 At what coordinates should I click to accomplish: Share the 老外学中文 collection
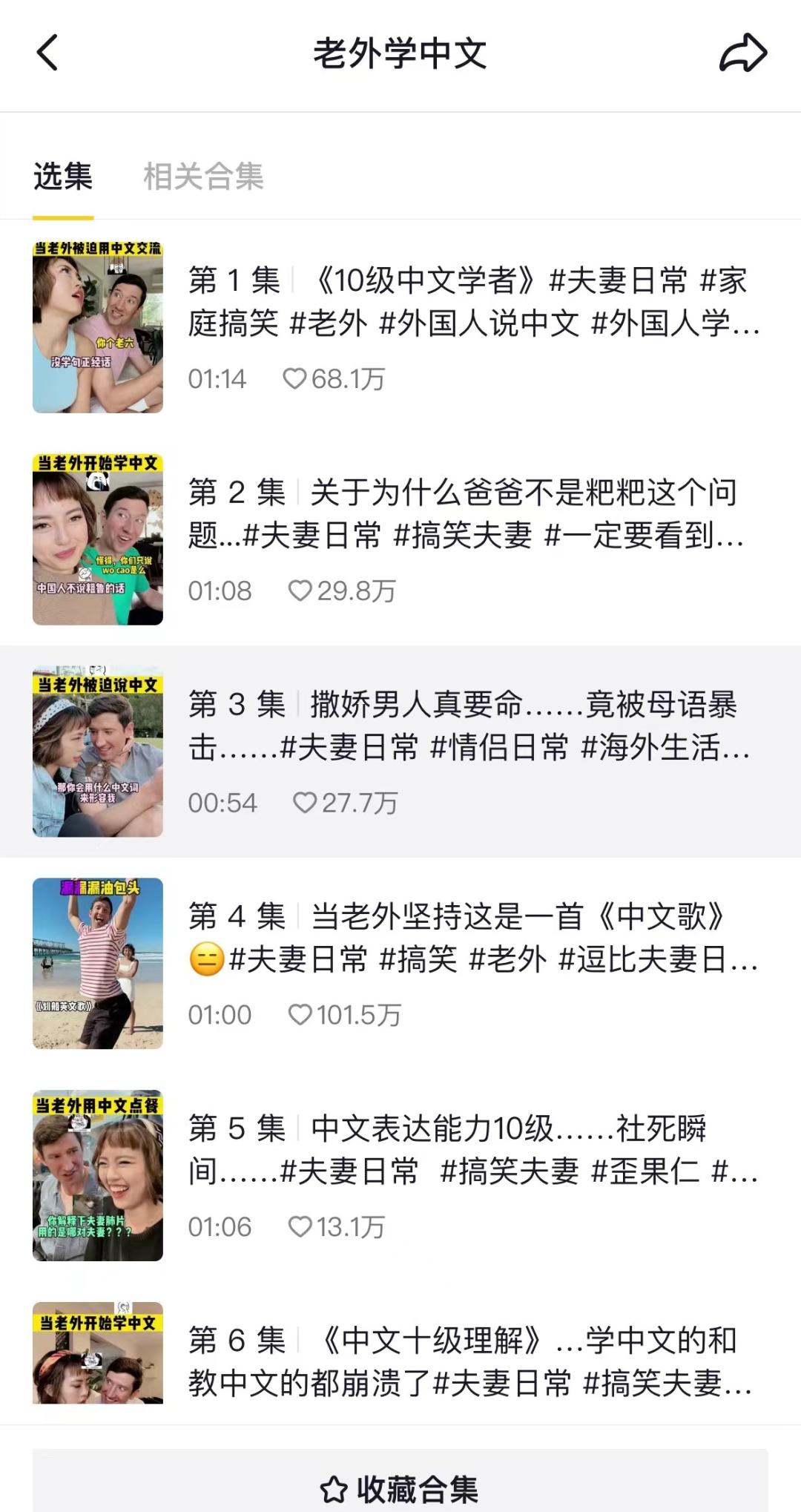pos(743,53)
